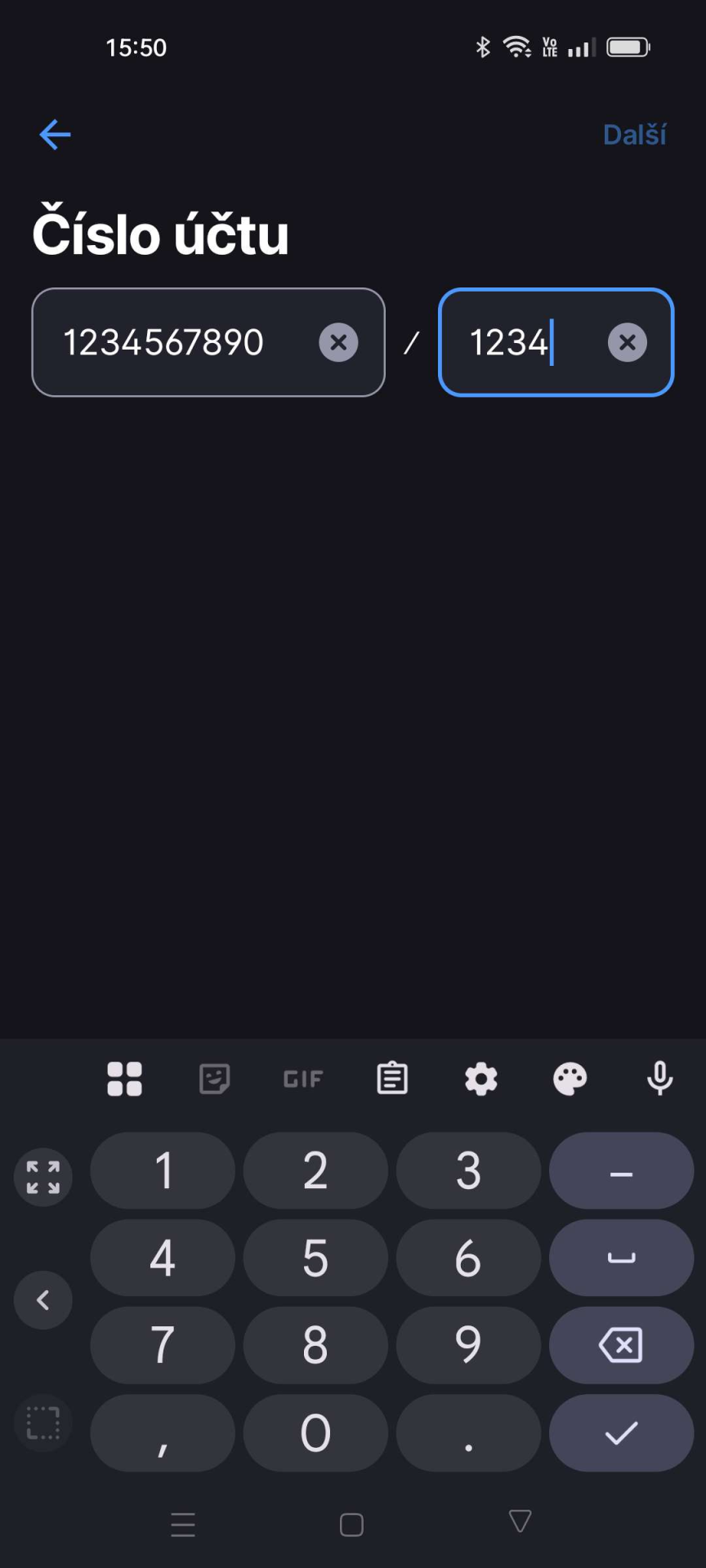
Task: Open keyboard settings gear
Action: pyautogui.click(x=481, y=1078)
